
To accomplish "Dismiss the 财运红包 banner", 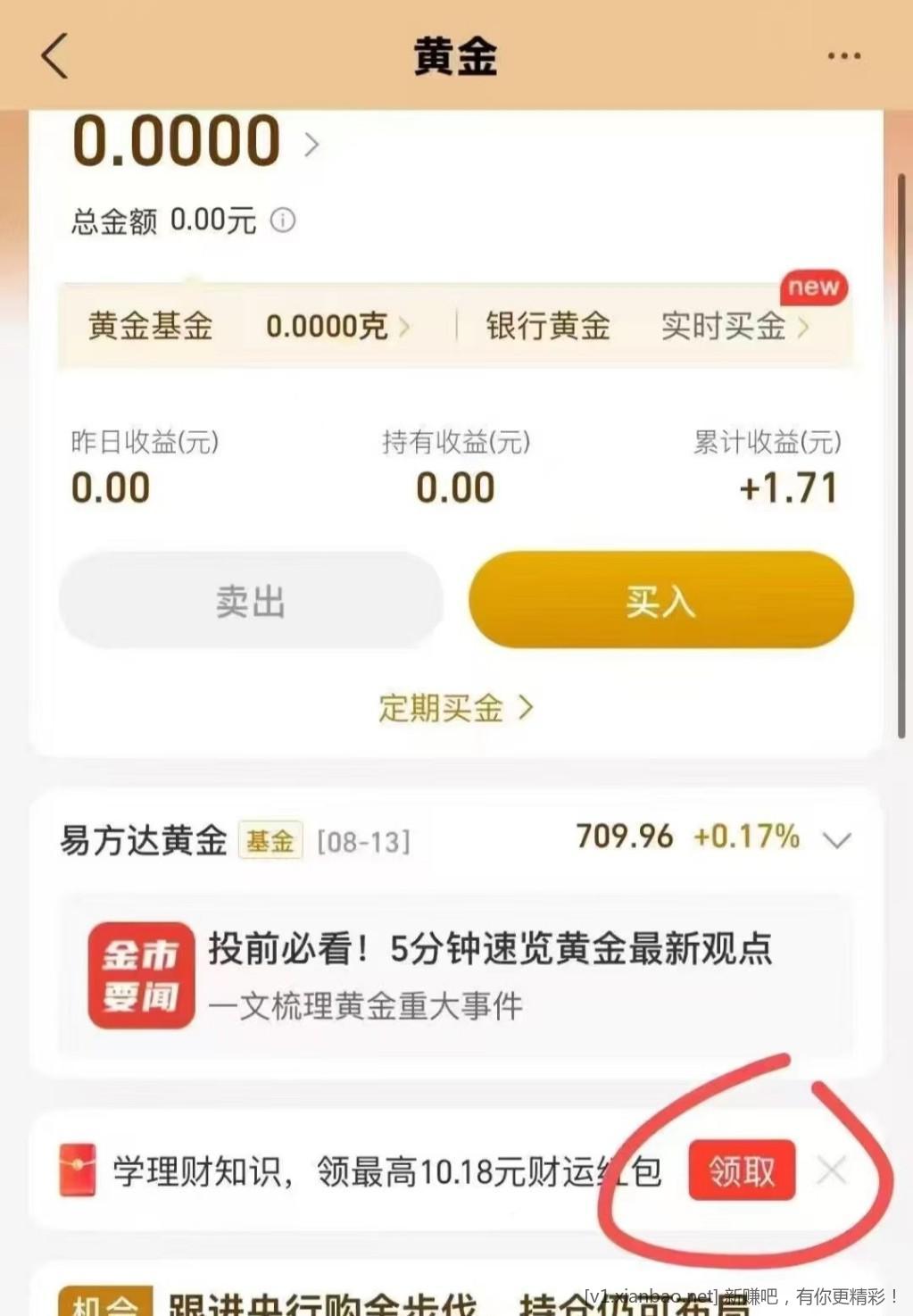I will pos(832,1170).
